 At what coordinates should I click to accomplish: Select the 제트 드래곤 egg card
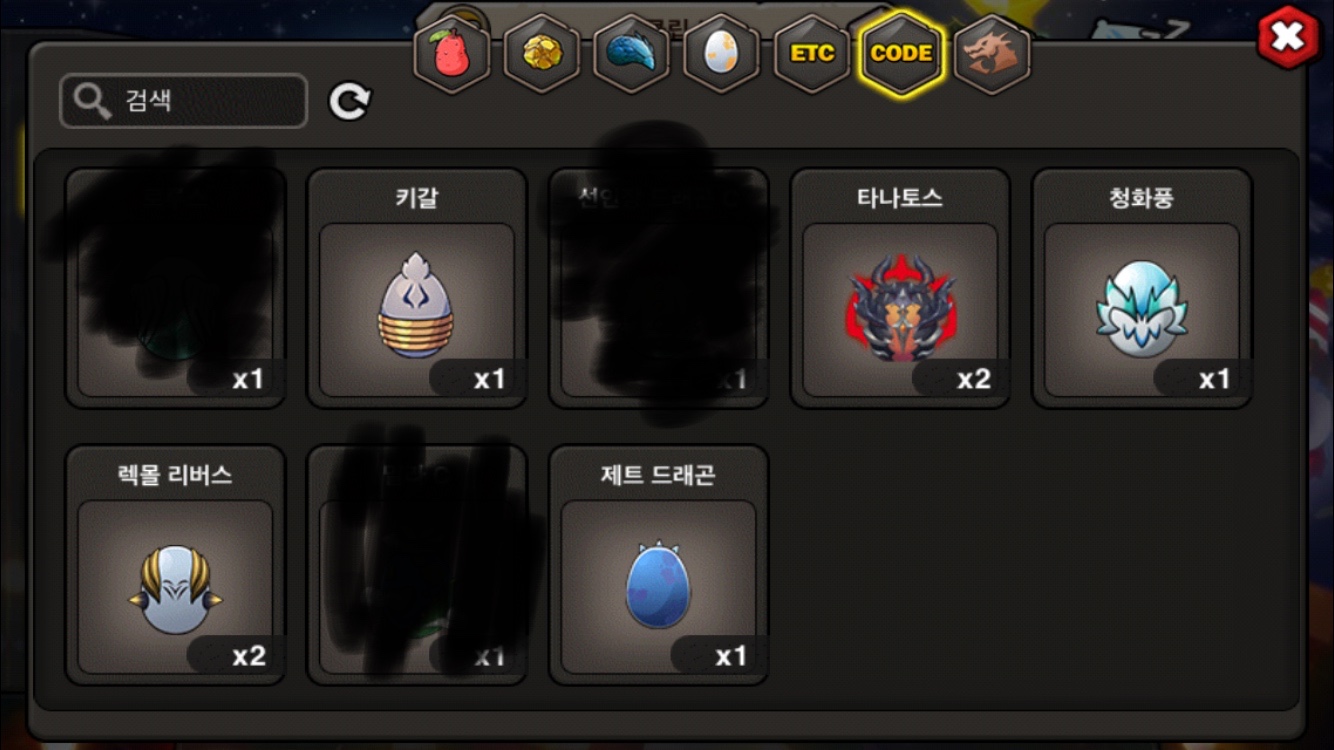(659, 566)
